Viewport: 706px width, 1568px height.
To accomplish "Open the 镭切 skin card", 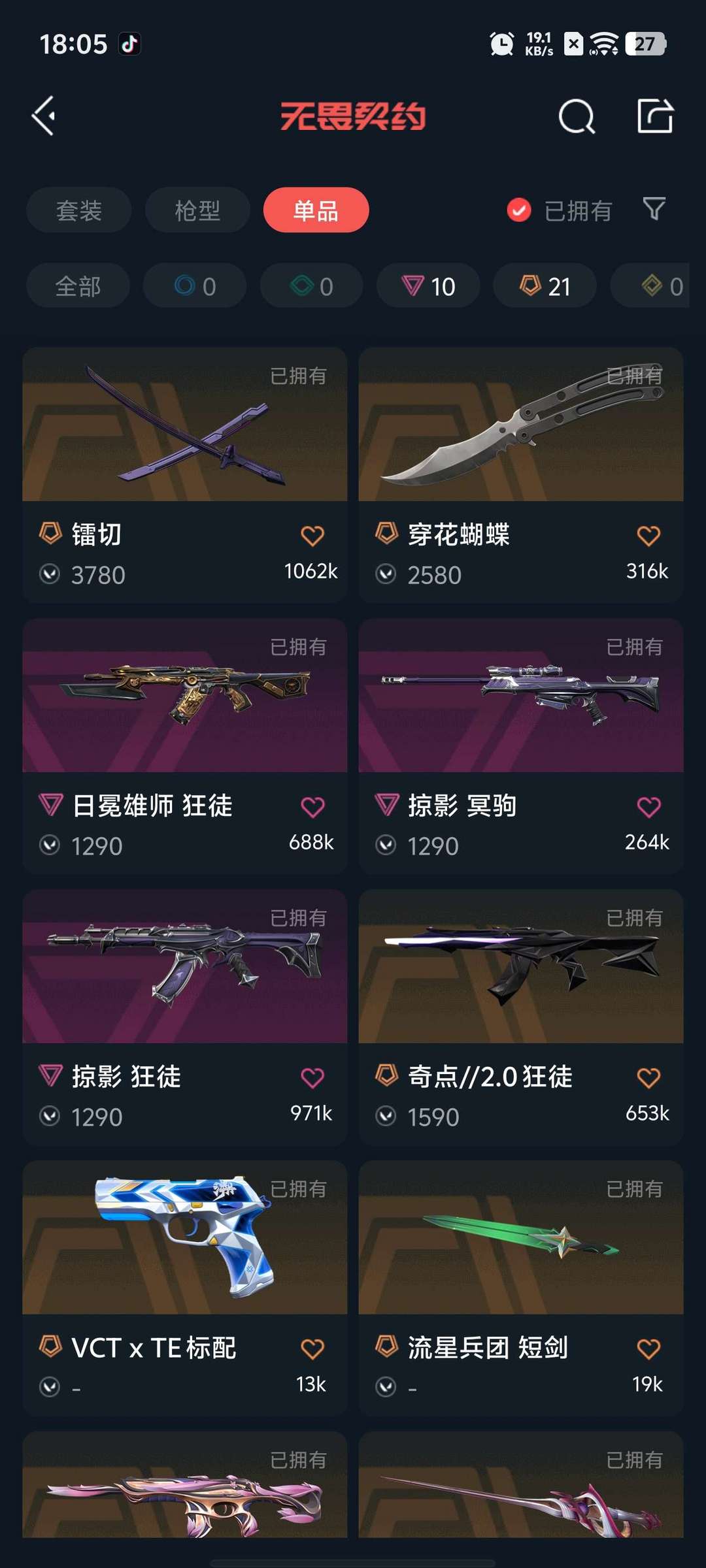I will tap(185, 475).
